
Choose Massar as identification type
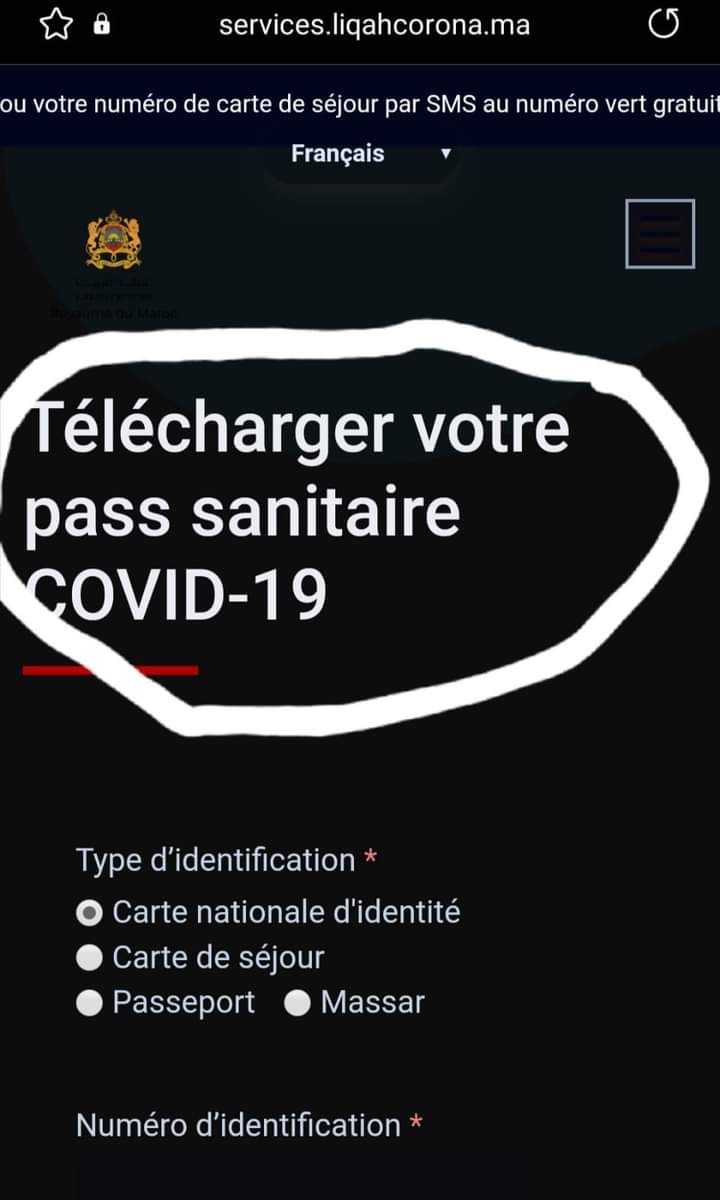297,1003
